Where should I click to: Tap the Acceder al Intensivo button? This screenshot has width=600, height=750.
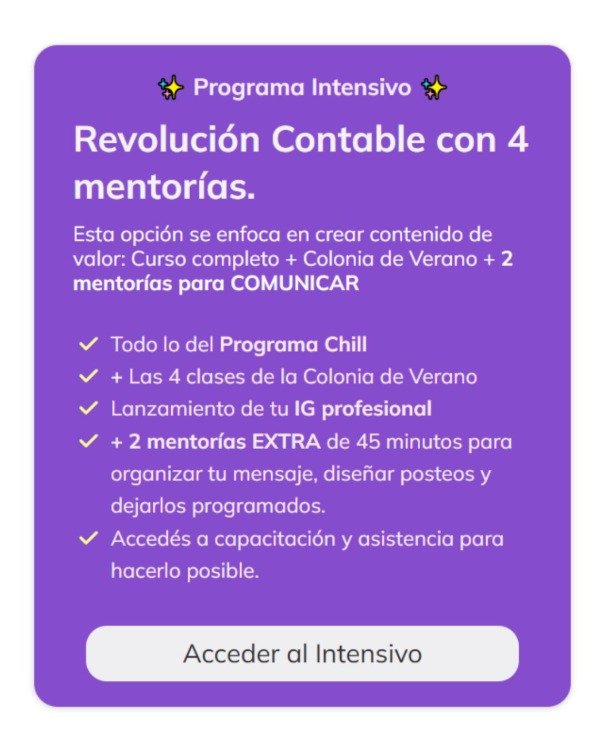pos(302,654)
